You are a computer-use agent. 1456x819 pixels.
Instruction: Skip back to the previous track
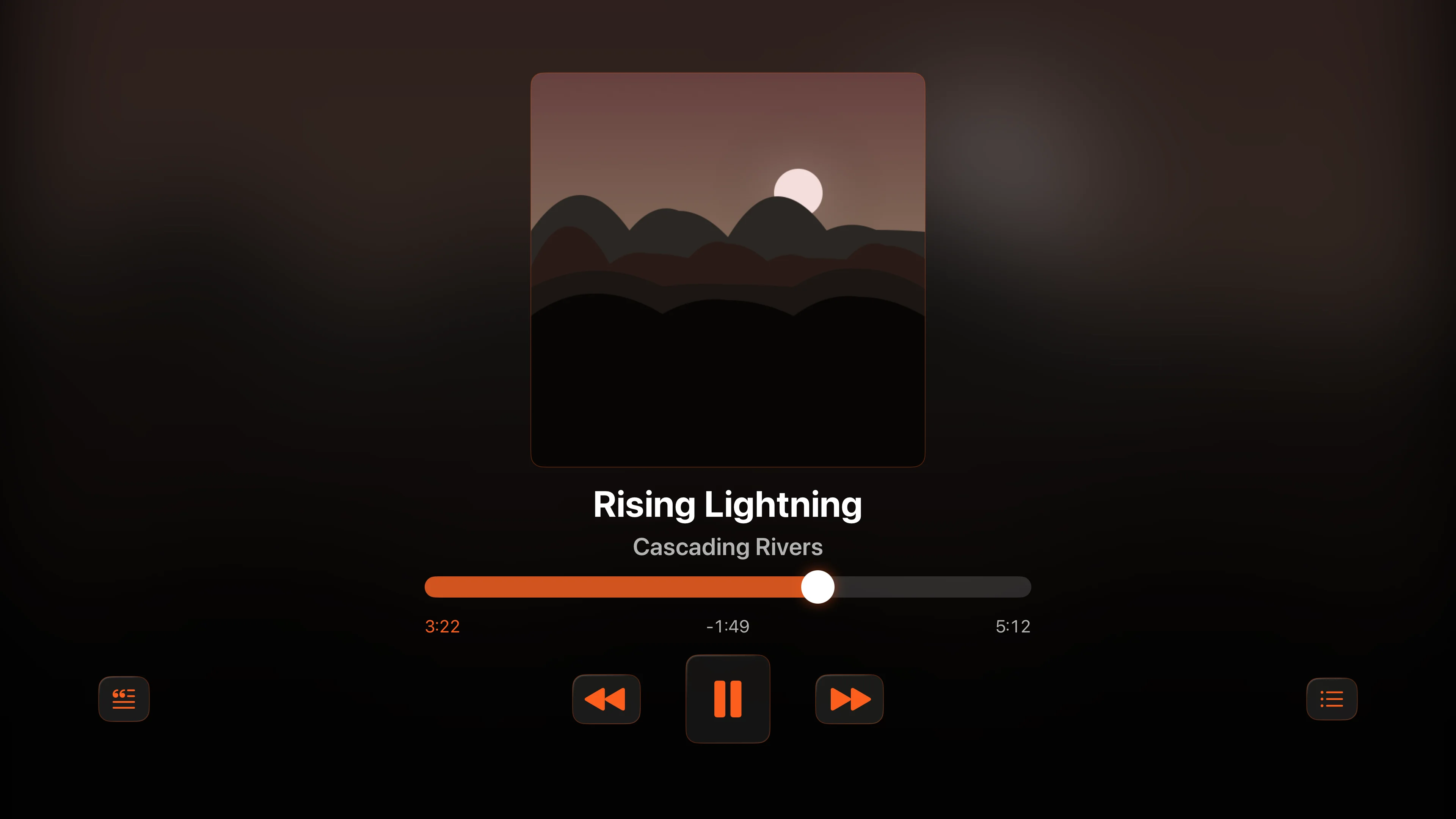point(606,698)
